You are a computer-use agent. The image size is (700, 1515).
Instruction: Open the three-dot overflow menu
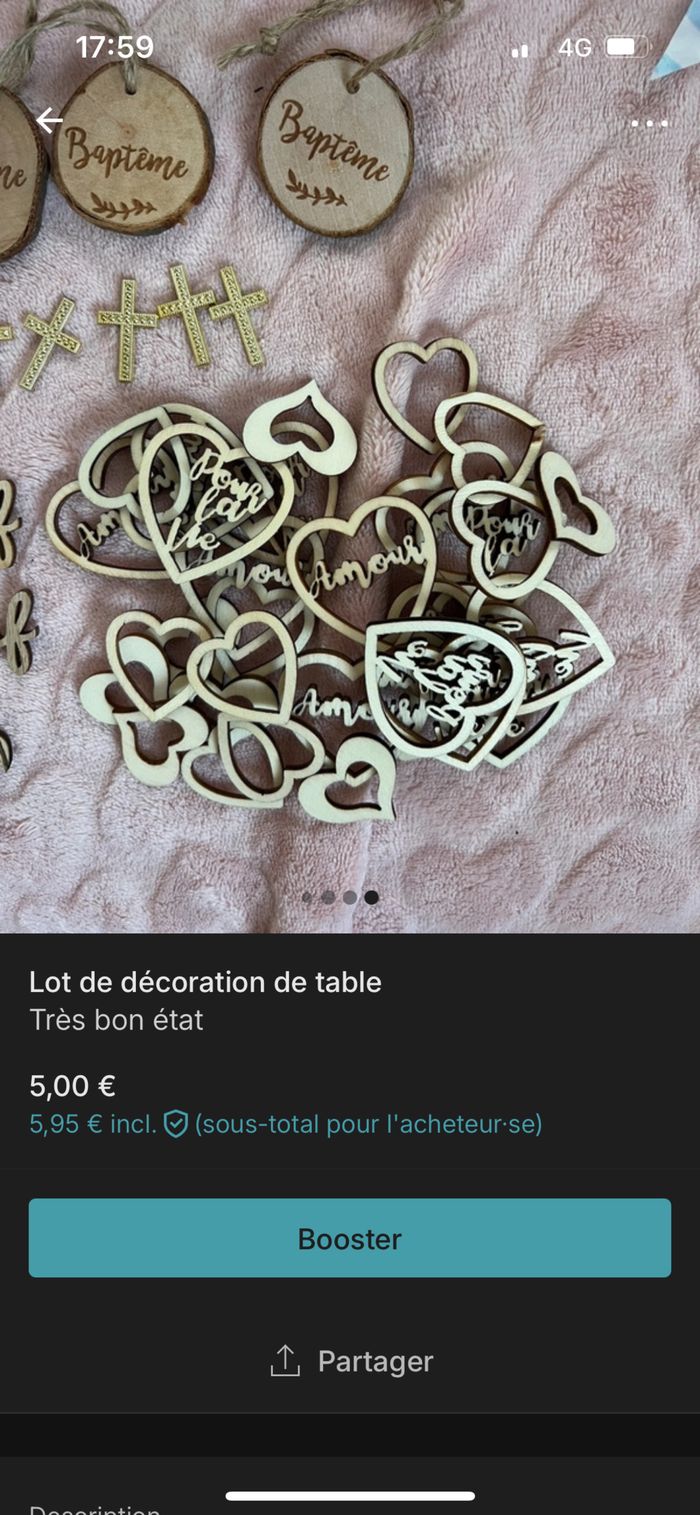649,123
